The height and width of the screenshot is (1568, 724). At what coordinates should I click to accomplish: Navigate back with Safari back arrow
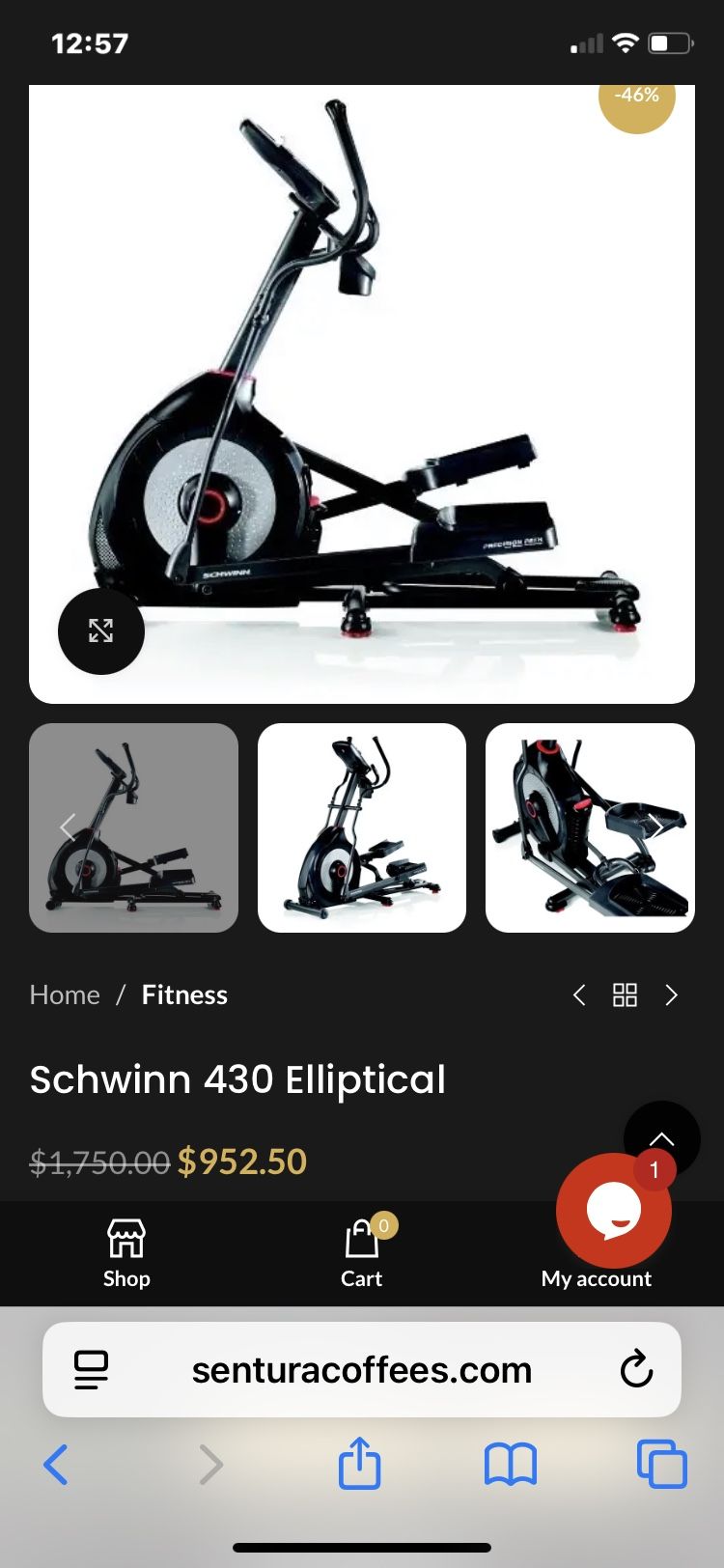(x=55, y=1464)
